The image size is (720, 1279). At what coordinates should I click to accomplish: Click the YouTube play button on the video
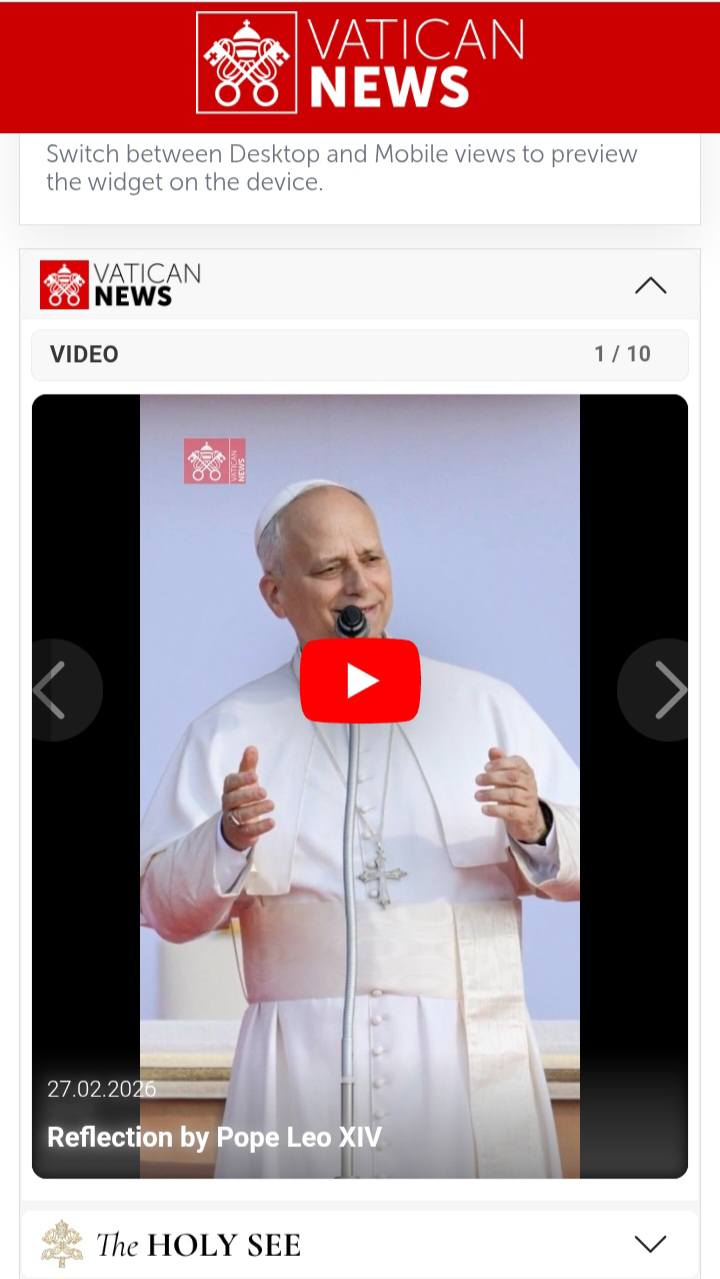(x=360, y=680)
